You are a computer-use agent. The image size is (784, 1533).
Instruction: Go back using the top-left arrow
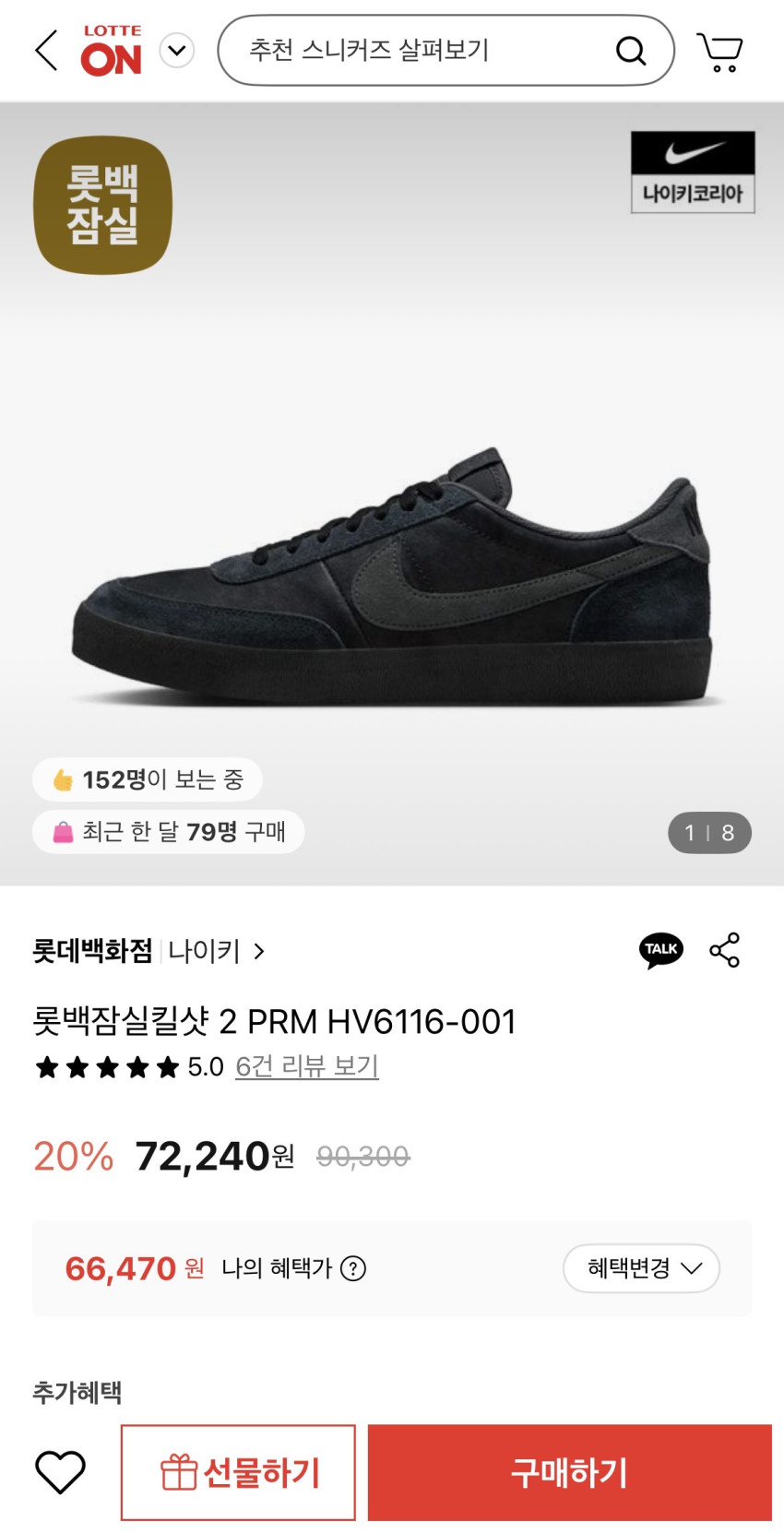pyautogui.click(x=46, y=51)
